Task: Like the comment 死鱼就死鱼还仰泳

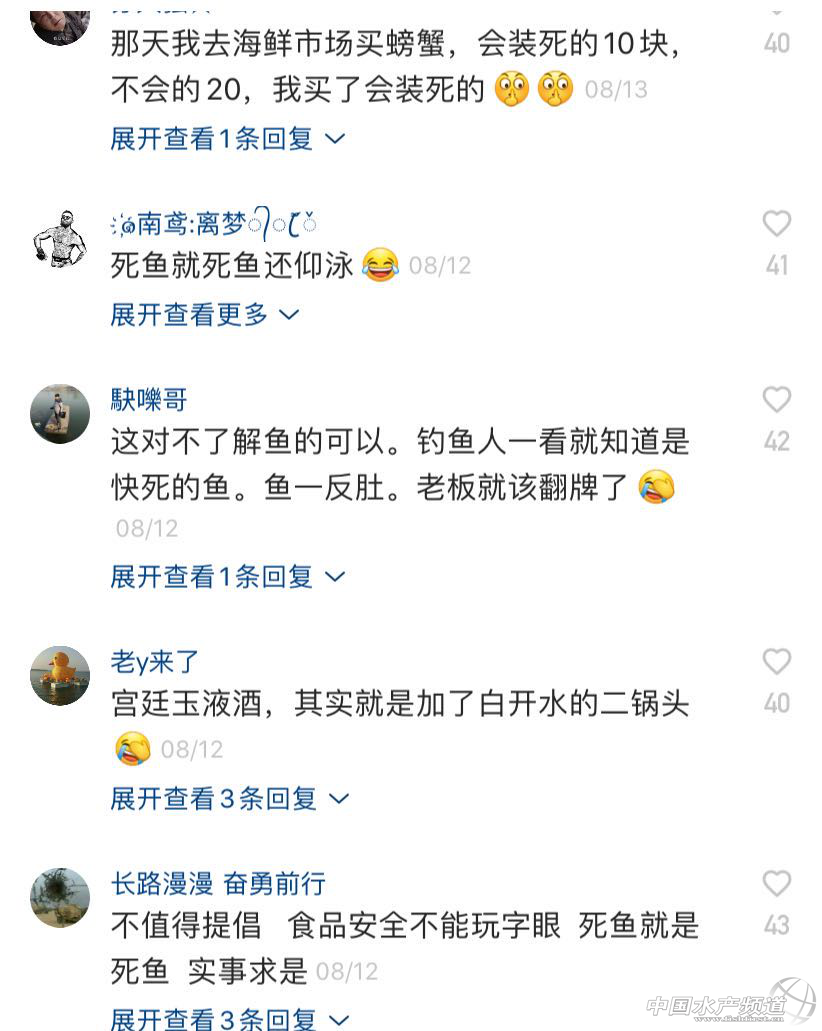Action: (776, 224)
